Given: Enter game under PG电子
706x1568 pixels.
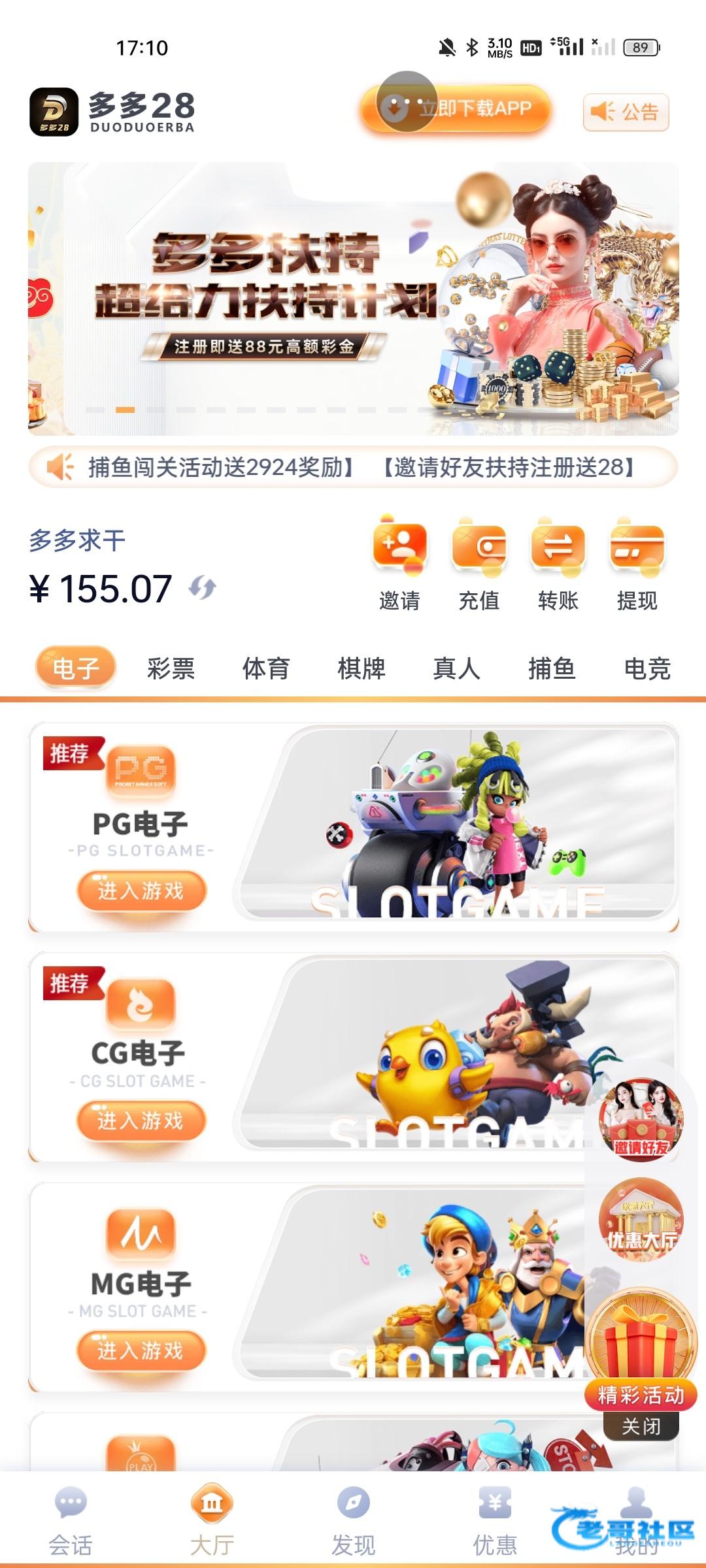Looking at the screenshot, I should point(141,890).
